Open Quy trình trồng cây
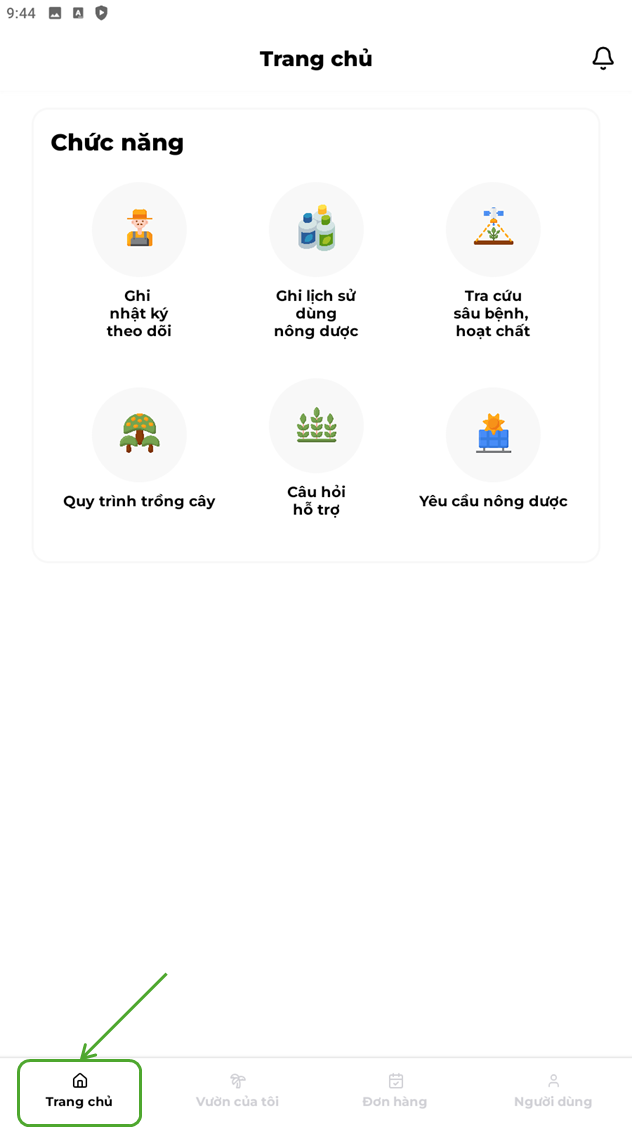 pyautogui.click(x=139, y=448)
